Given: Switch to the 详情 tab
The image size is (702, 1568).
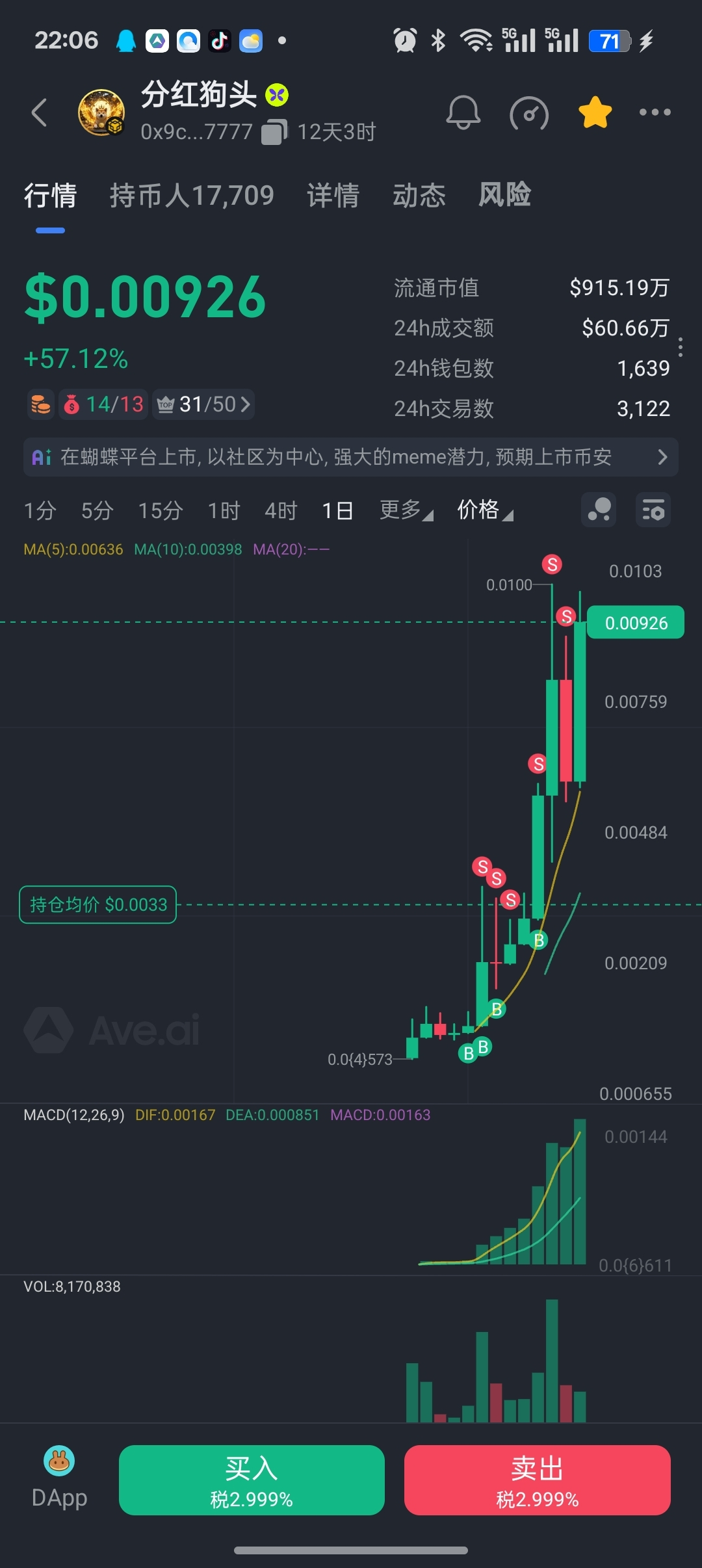Looking at the screenshot, I should [333, 196].
